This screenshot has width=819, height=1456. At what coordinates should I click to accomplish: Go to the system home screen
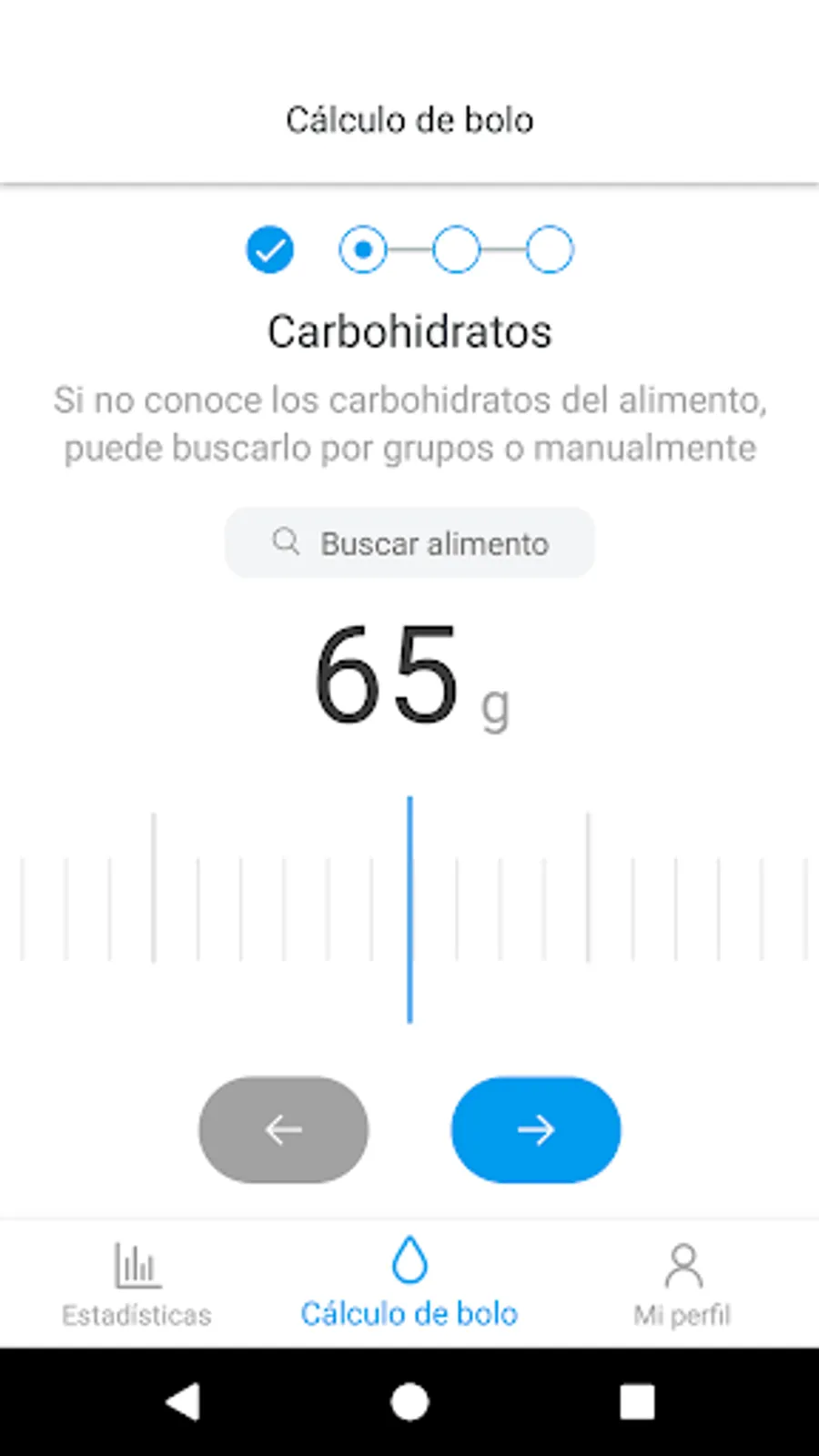click(x=409, y=1401)
